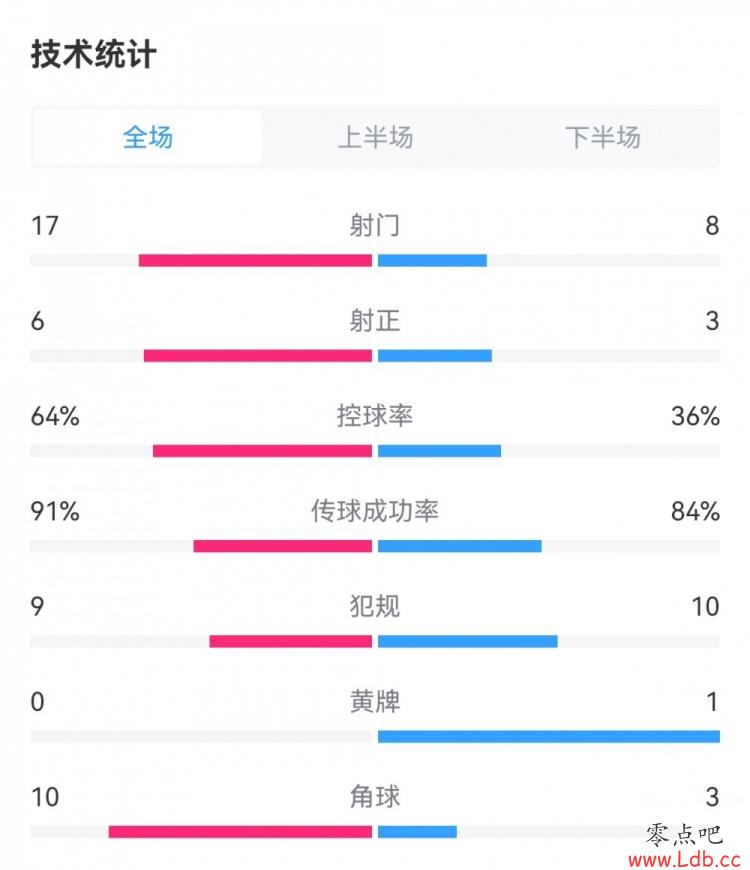
Task: Switch to the 上半场 first-half stats
Action: 375,137
